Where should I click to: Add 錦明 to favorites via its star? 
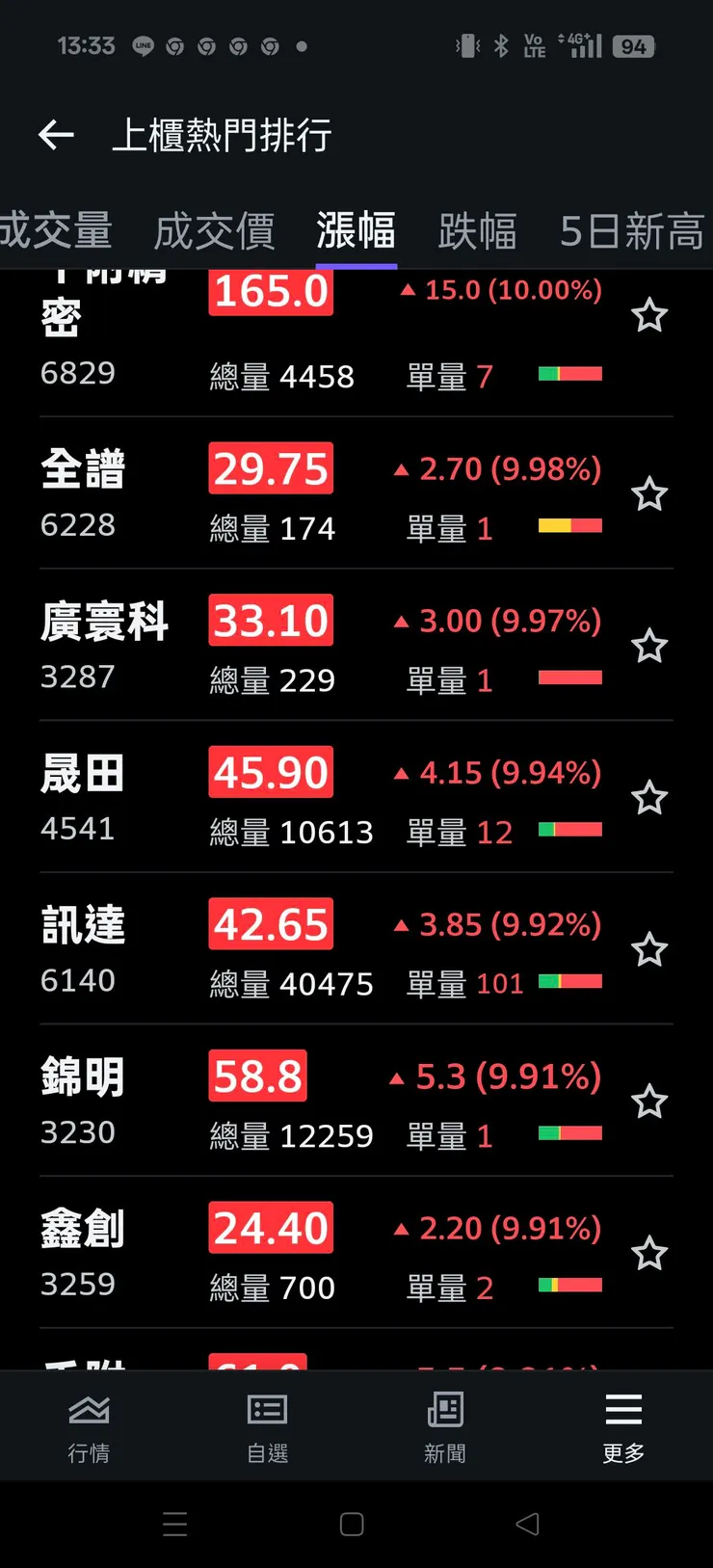point(649,1101)
